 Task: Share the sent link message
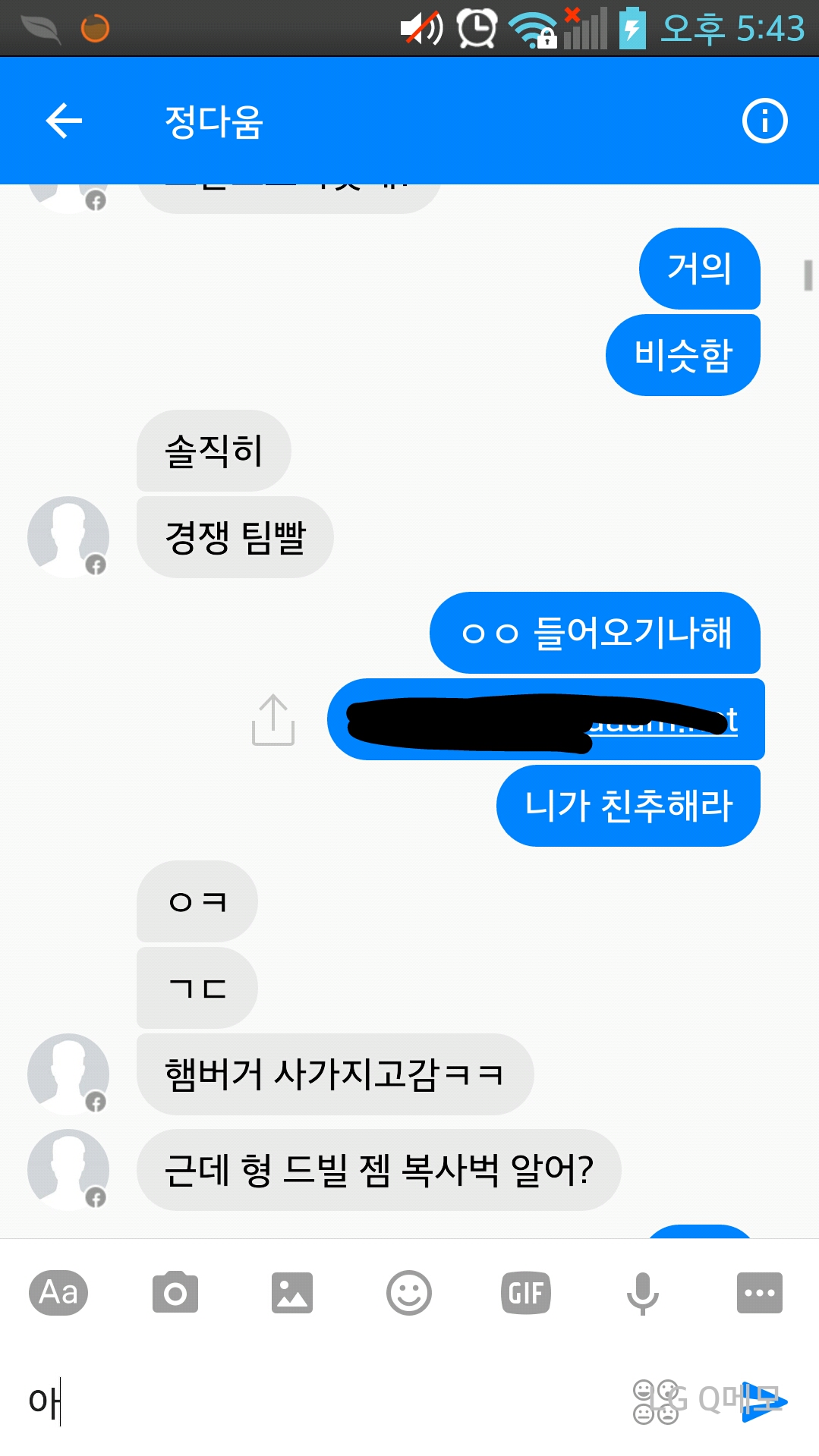[x=272, y=719]
